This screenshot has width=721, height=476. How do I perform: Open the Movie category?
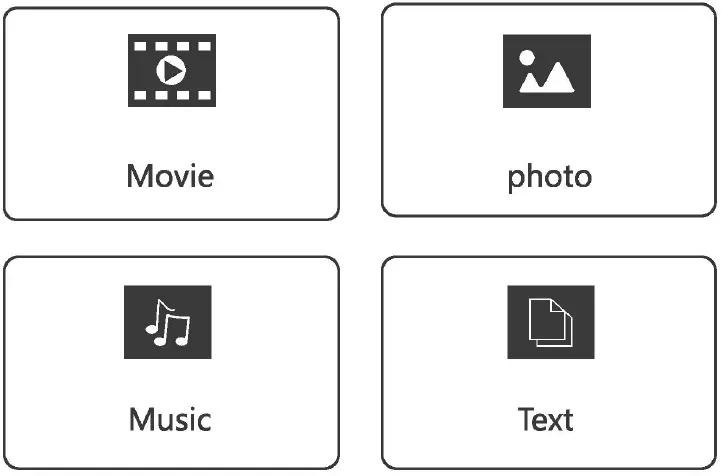[171, 114]
